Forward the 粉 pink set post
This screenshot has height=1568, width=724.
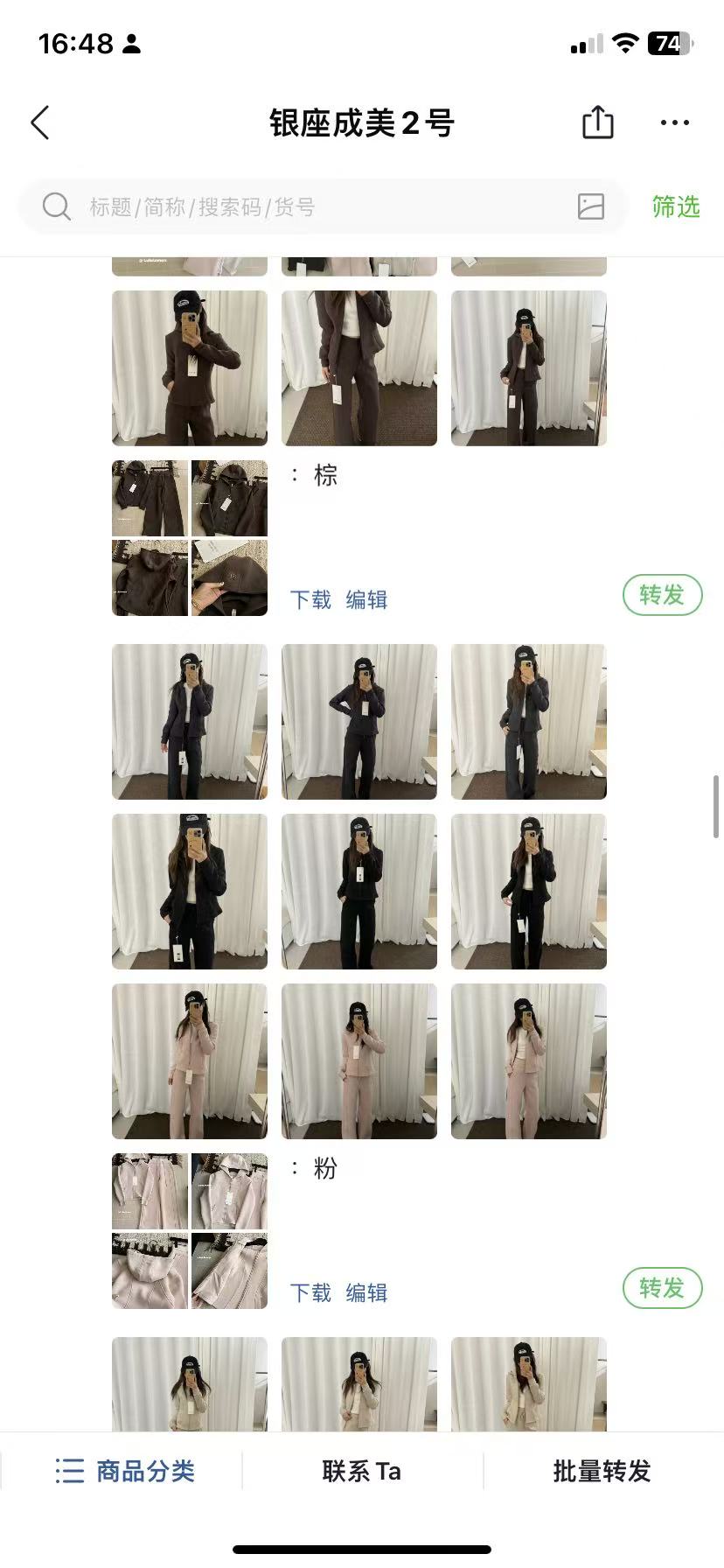662,1288
